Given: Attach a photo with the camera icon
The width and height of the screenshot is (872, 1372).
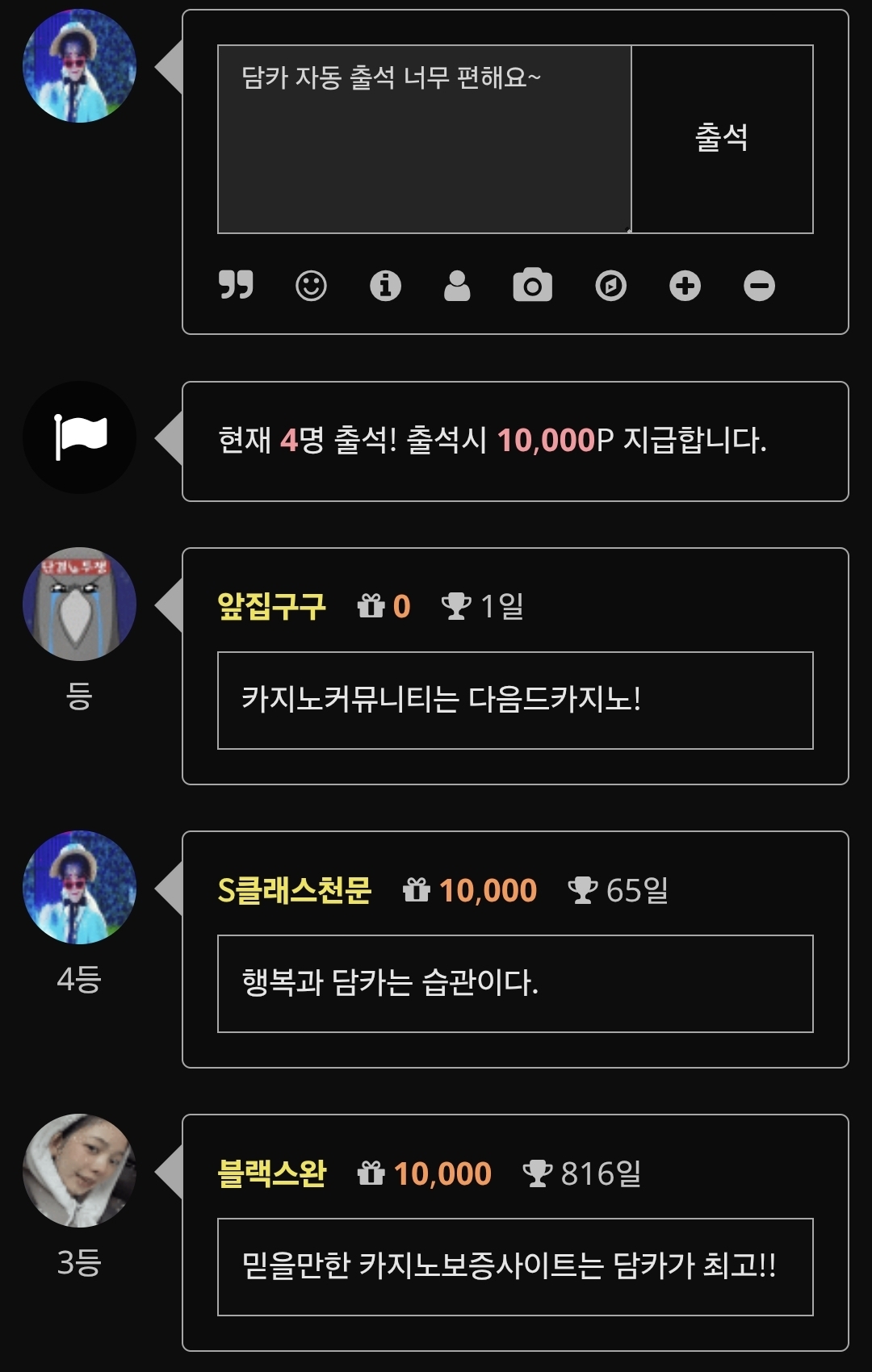Looking at the screenshot, I should tap(532, 285).
